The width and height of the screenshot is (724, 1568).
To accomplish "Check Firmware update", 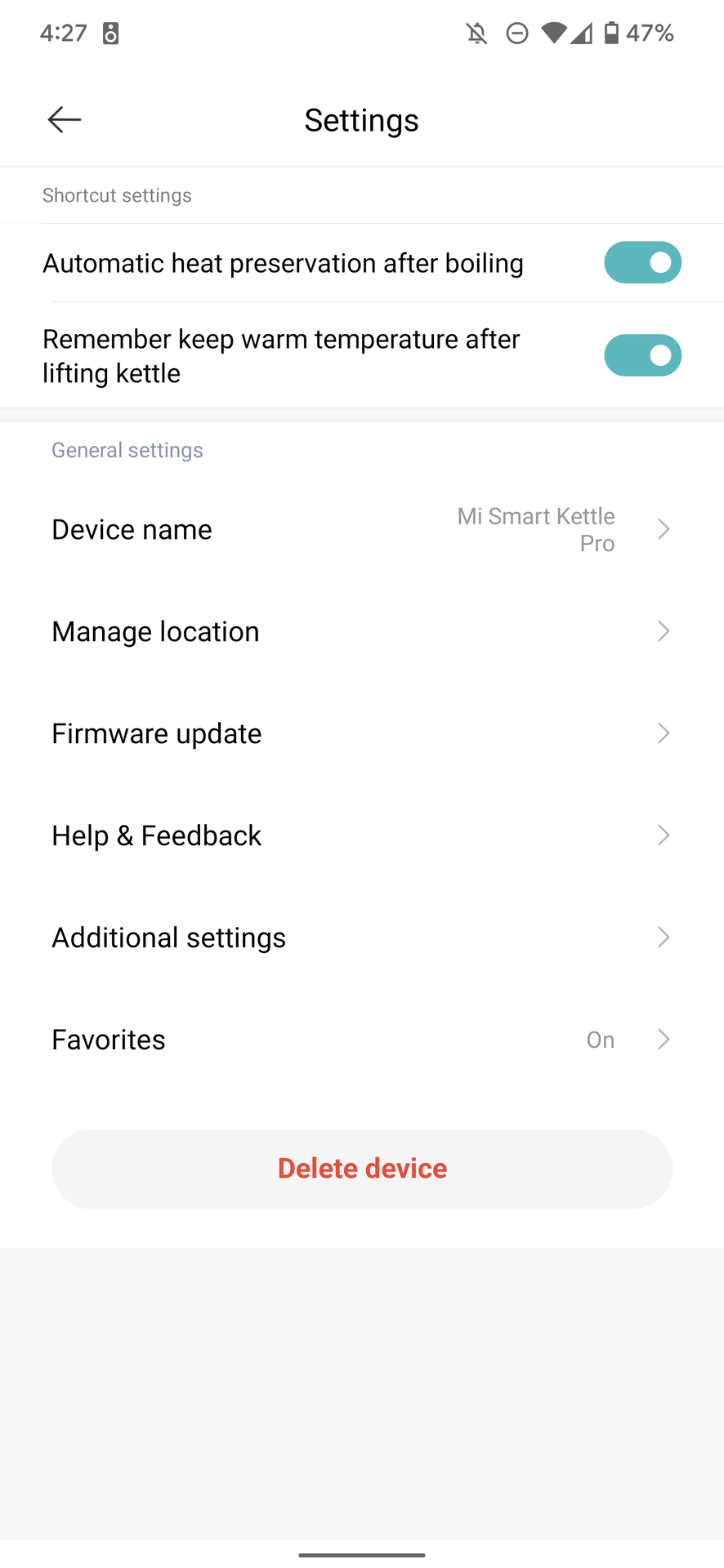I will point(361,733).
